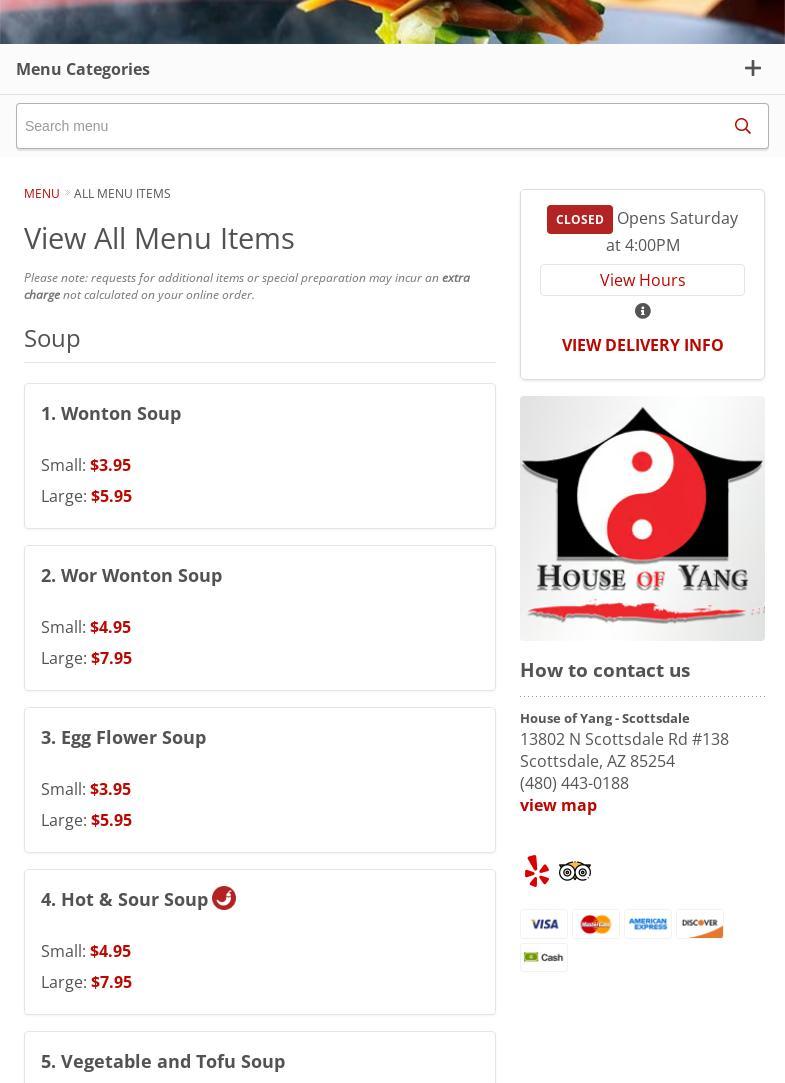Go to MENU breadcrumb link
785x1083 pixels.
pyautogui.click(x=41, y=193)
